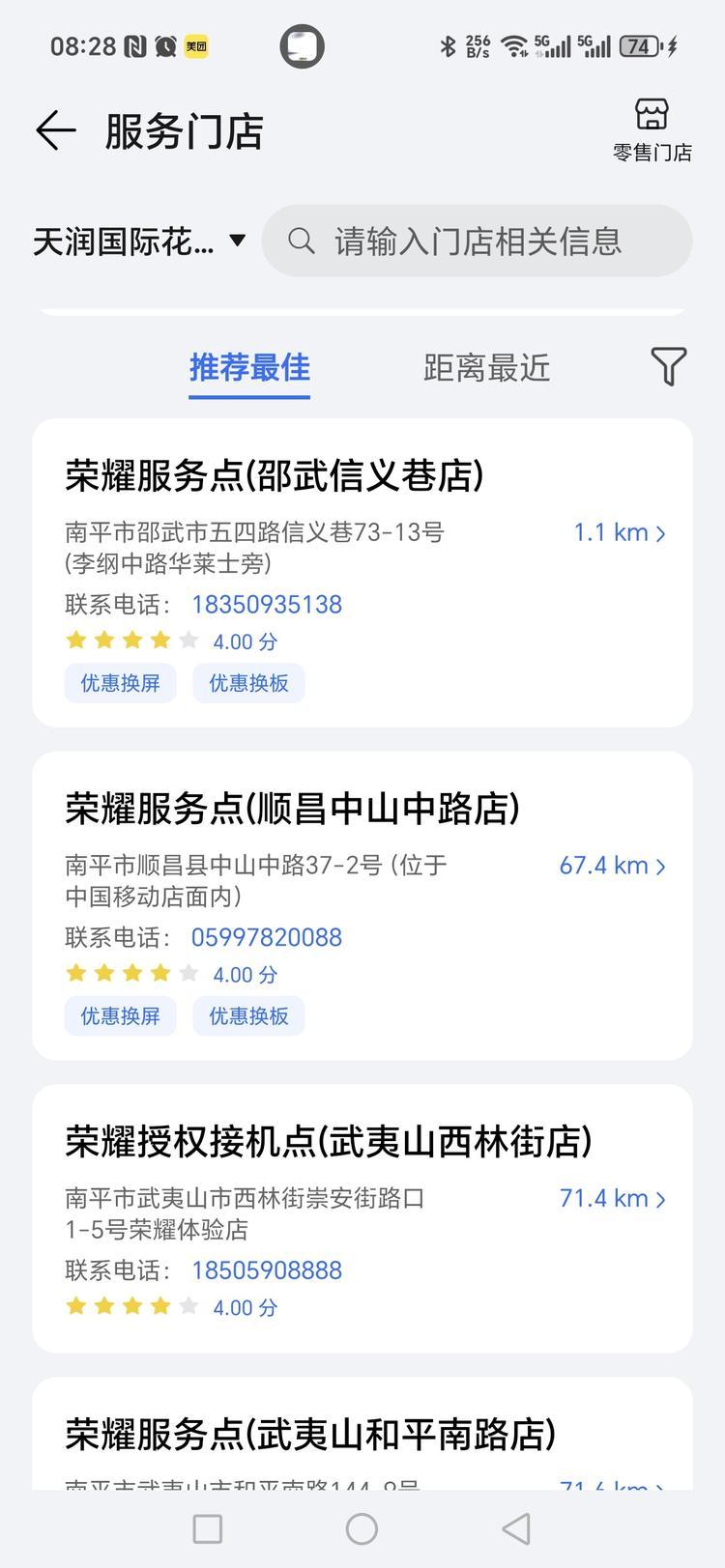Expand the 天润国际花 location dropdown
The height and width of the screenshot is (1568, 725).
coord(140,241)
